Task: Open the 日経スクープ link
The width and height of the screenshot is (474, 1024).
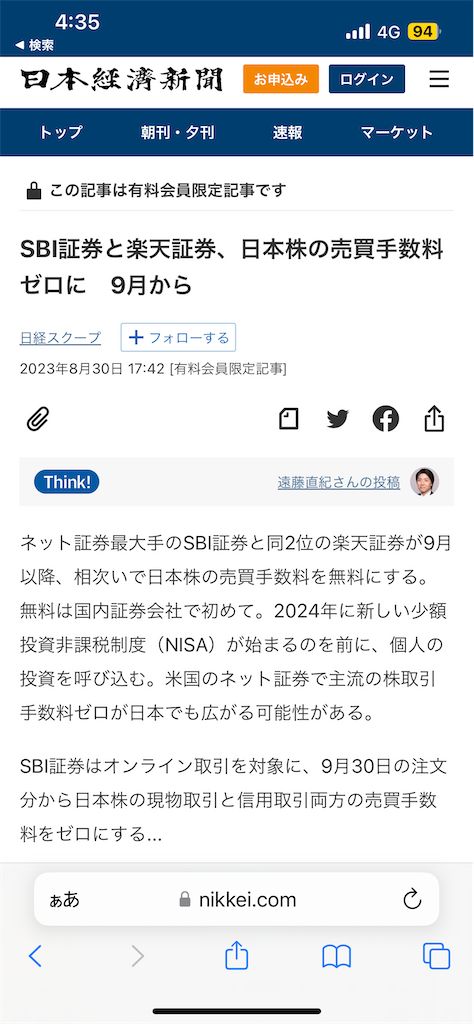Action: coord(61,338)
